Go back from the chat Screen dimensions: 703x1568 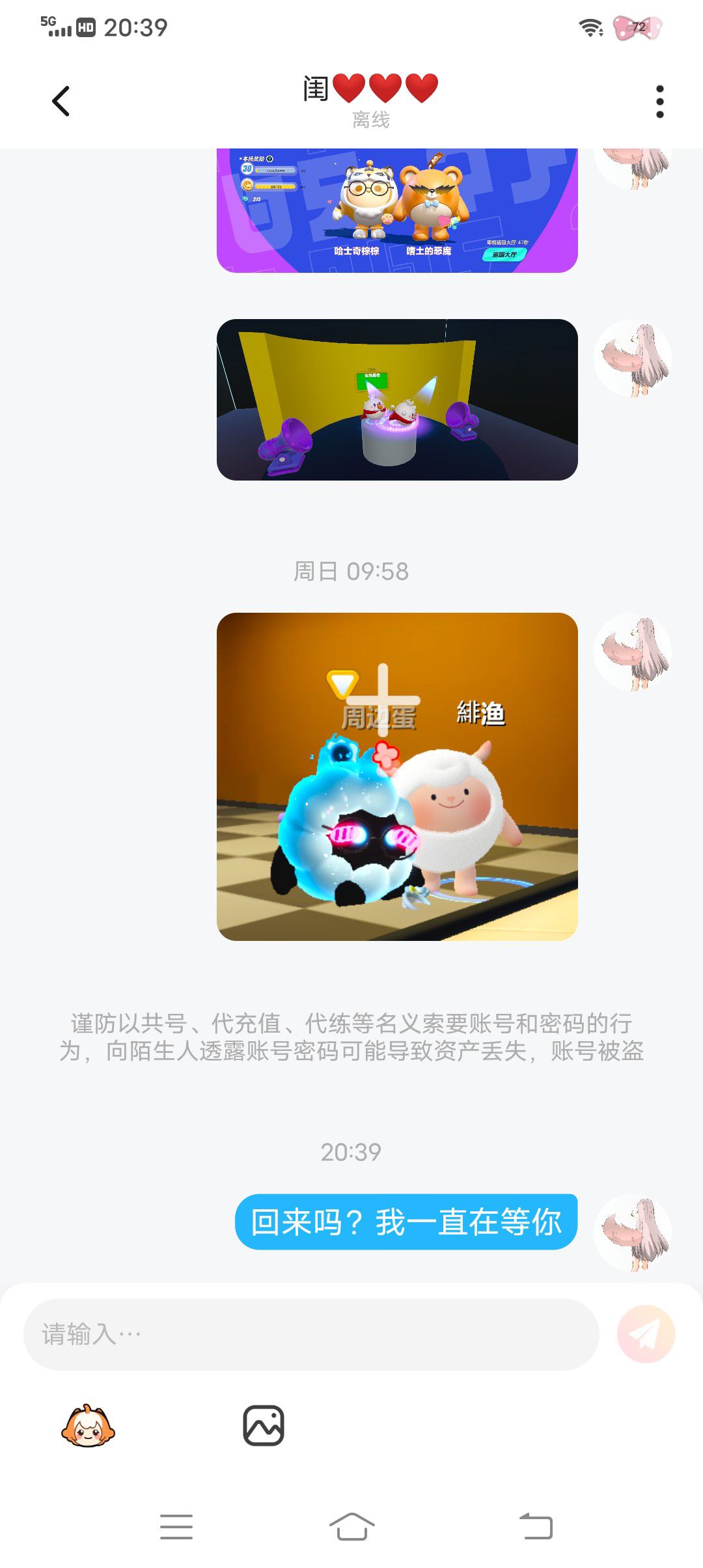pyautogui.click(x=61, y=102)
